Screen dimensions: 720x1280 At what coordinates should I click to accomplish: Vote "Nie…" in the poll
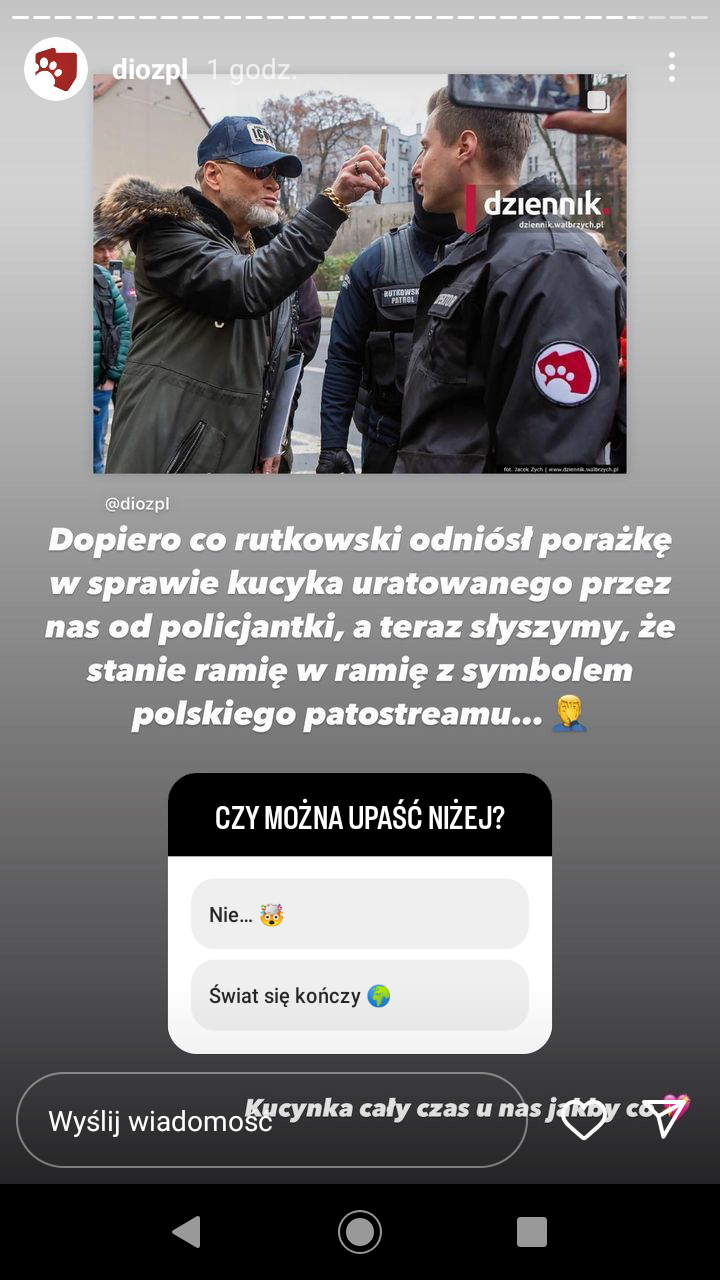359,914
